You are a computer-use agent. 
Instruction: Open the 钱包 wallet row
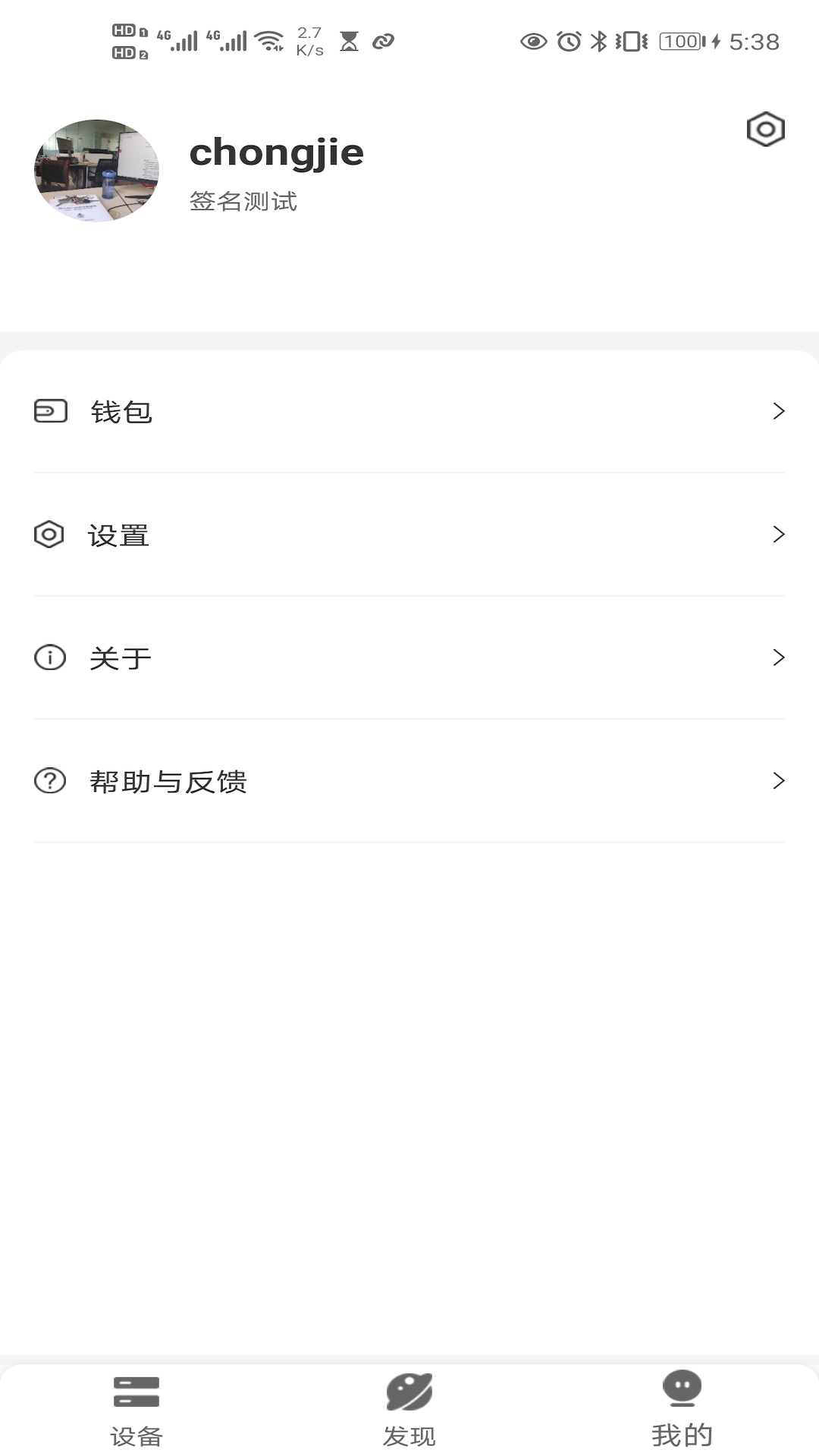409,412
